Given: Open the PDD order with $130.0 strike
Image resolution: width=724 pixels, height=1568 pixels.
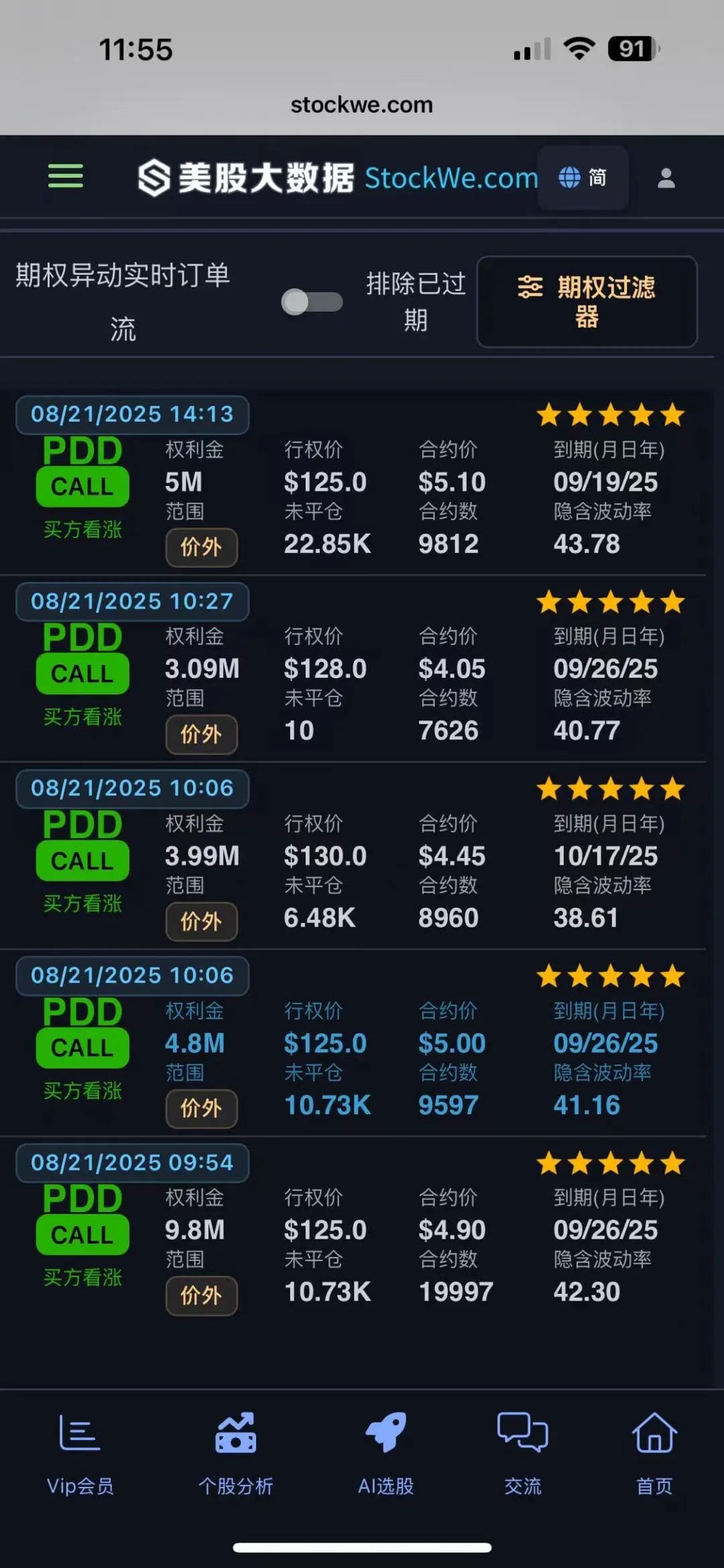Looking at the screenshot, I should [x=353, y=856].
